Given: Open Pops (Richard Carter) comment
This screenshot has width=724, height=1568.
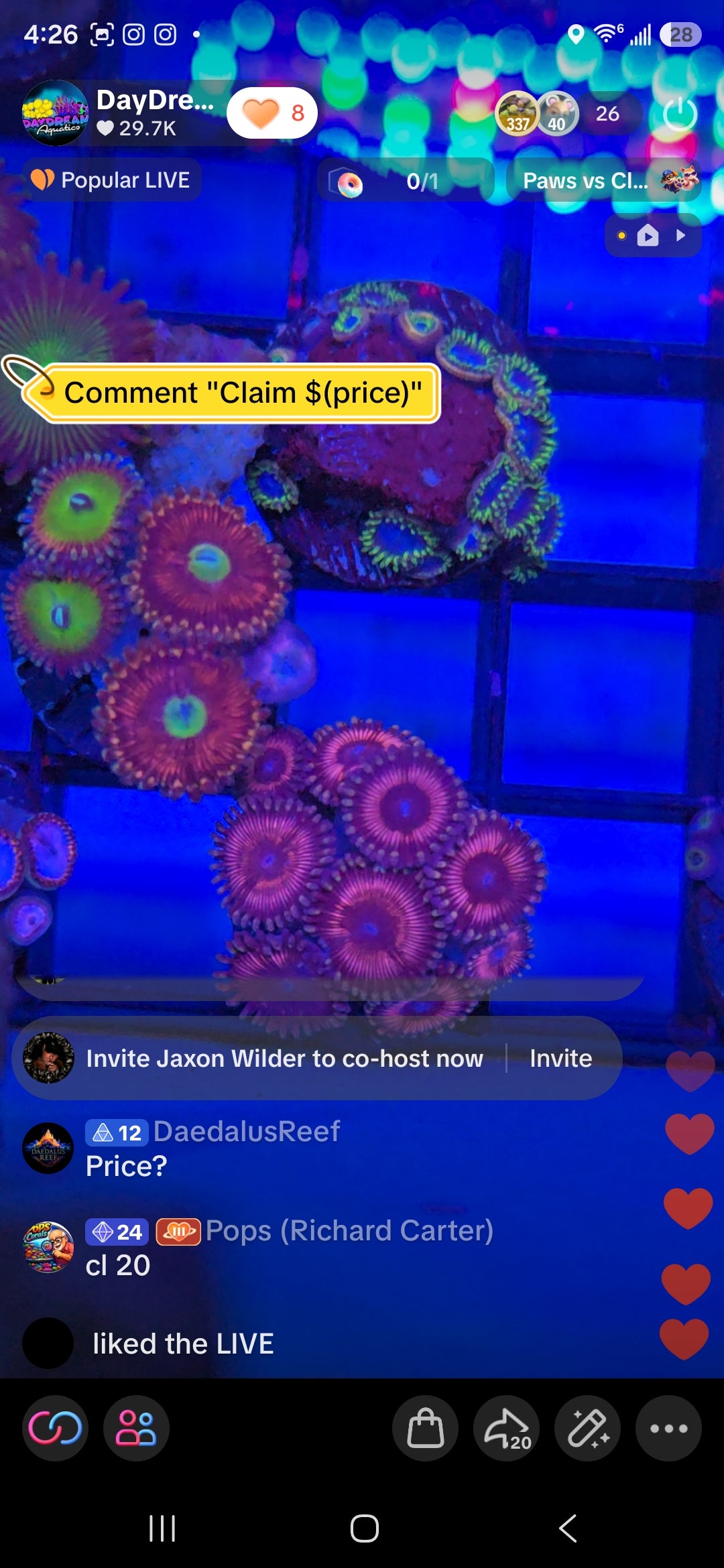Looking at the screenshot, I should (x=290, y=1248).
